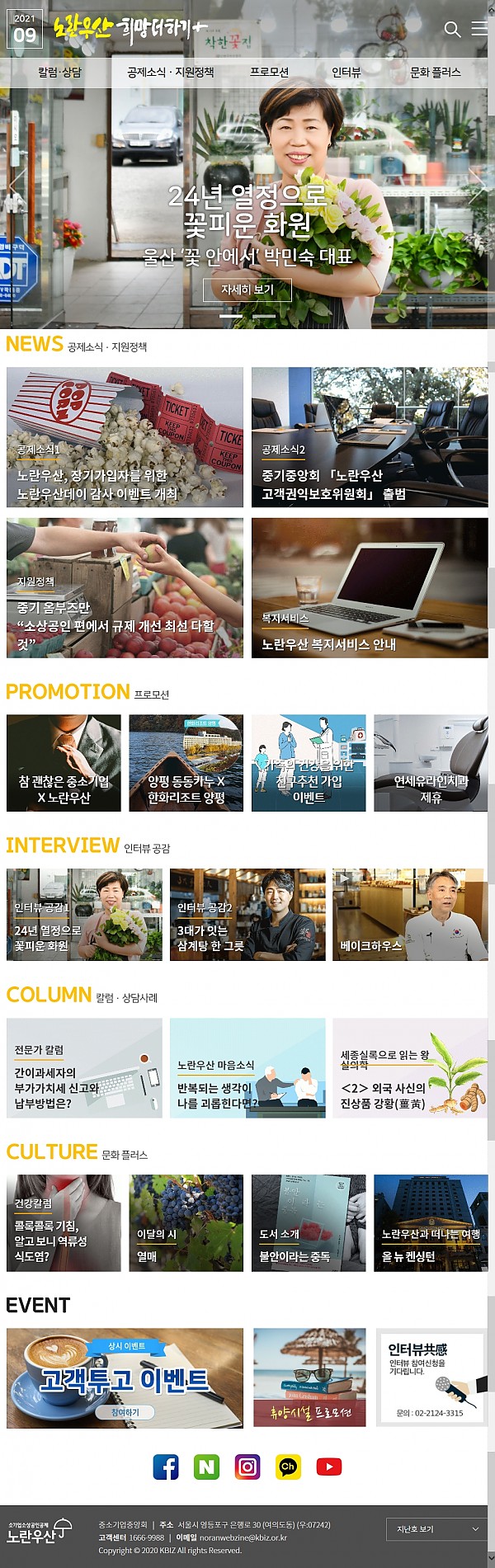The height and width of the screenshot is (1568, 495).
Task: Open the search icon in header
Action: tap(452, 30)
